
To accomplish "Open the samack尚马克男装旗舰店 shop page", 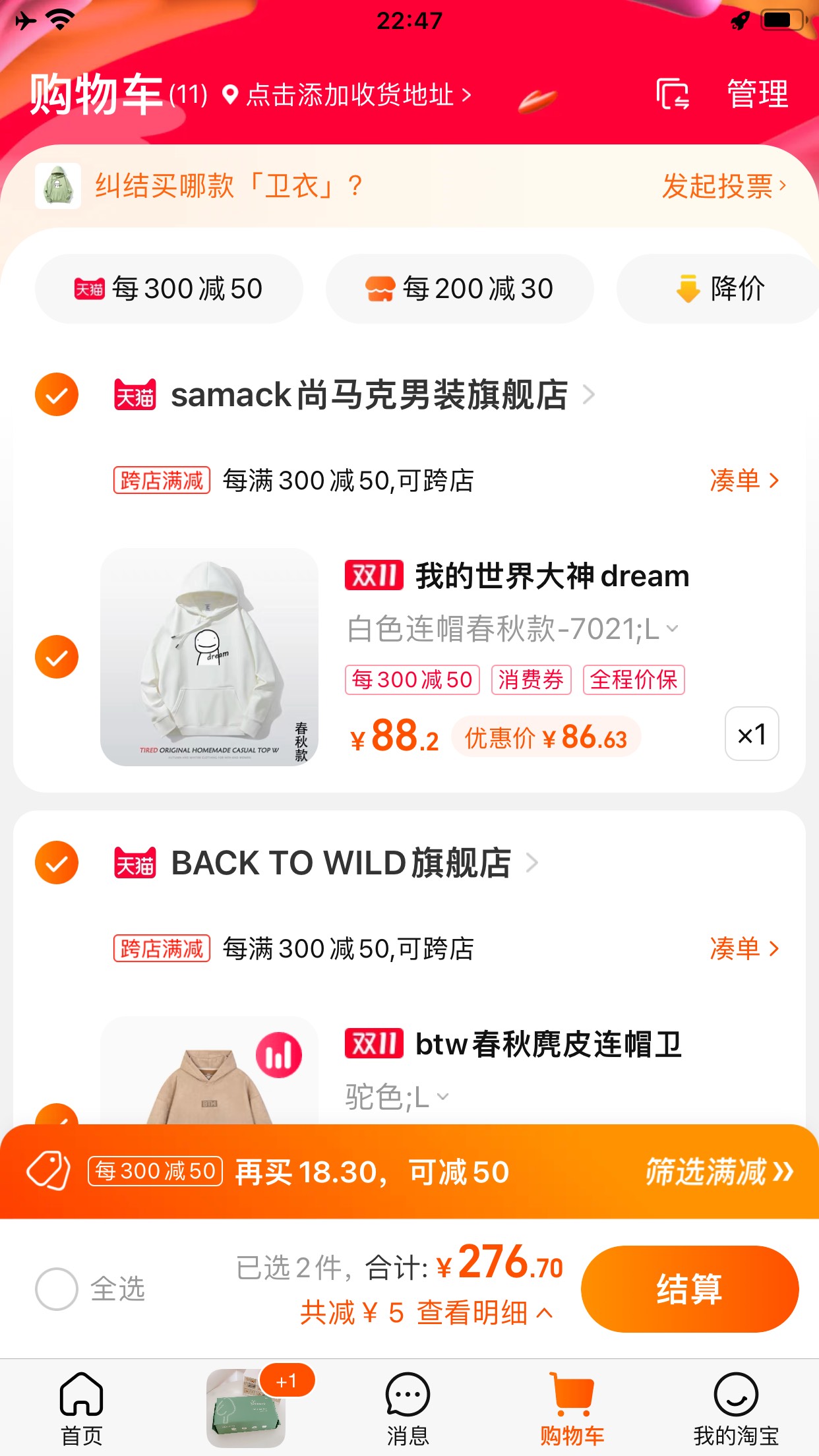I will [369, 395].
